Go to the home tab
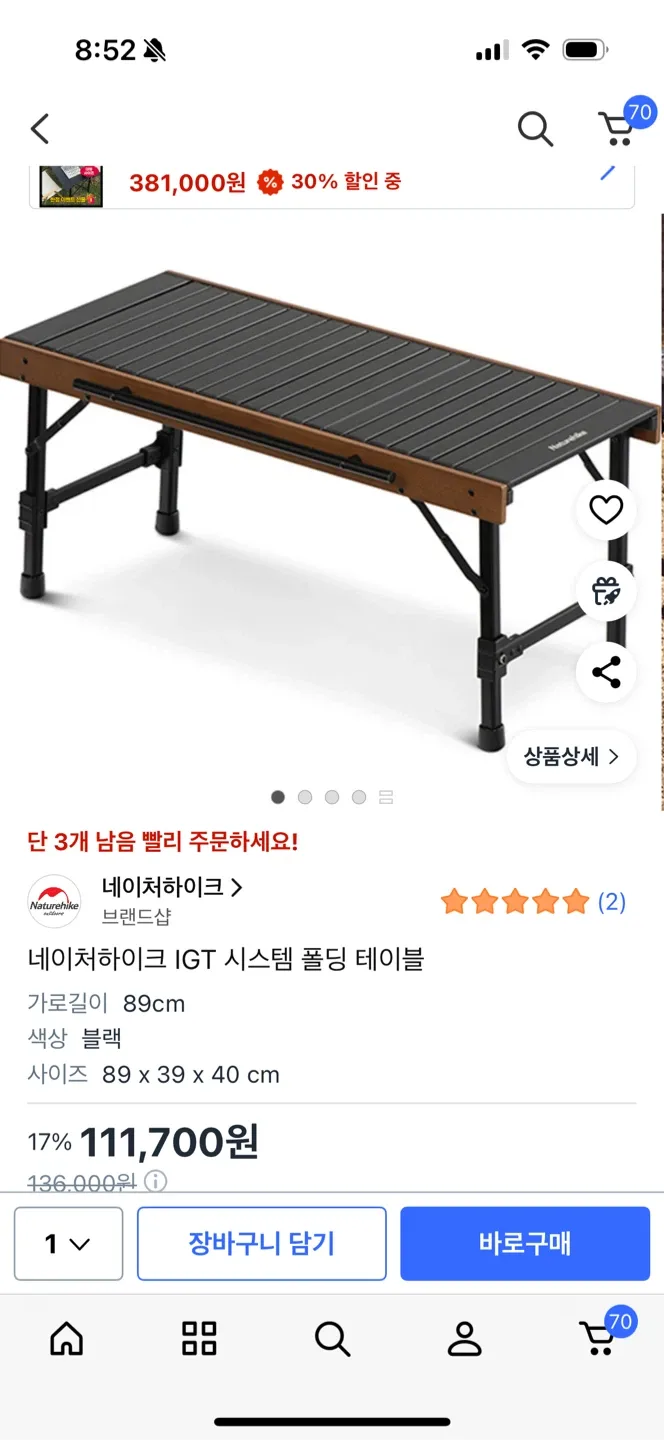 tap(67, 1338)
